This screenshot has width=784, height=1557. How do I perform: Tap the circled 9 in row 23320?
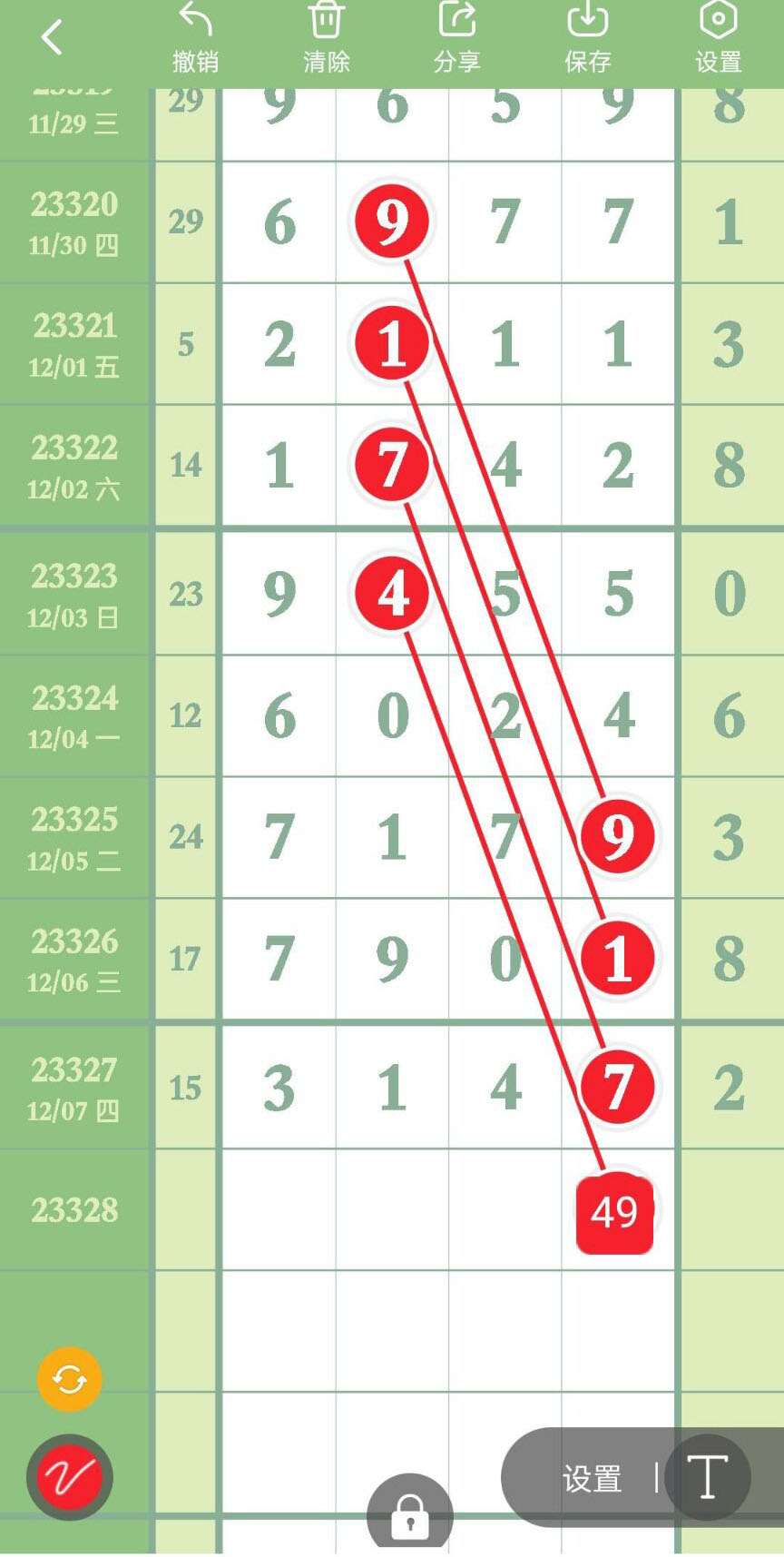[392, 221]
